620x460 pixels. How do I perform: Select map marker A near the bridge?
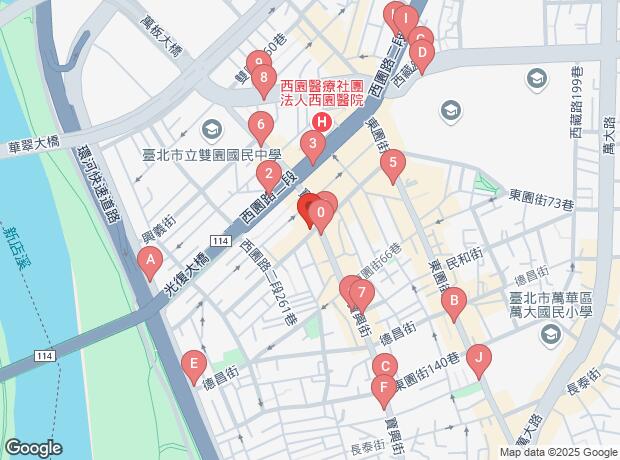click(150, 264)
